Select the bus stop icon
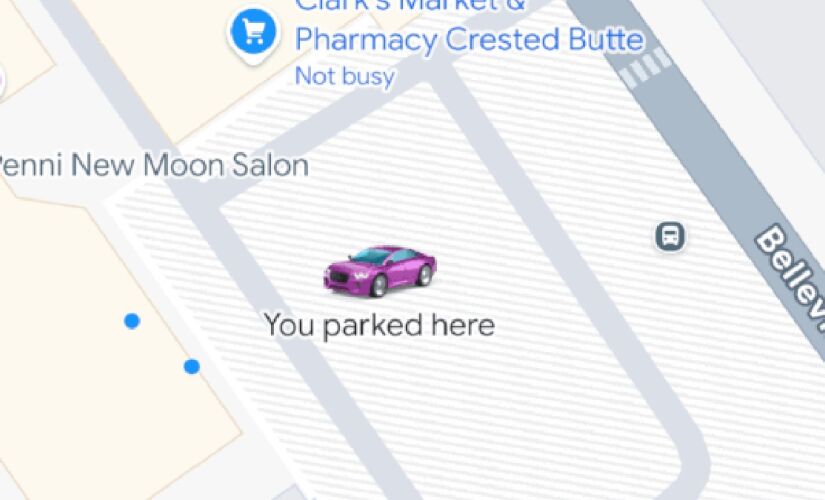825x500 pixels. pyautogui.click(x=670, y=237)
